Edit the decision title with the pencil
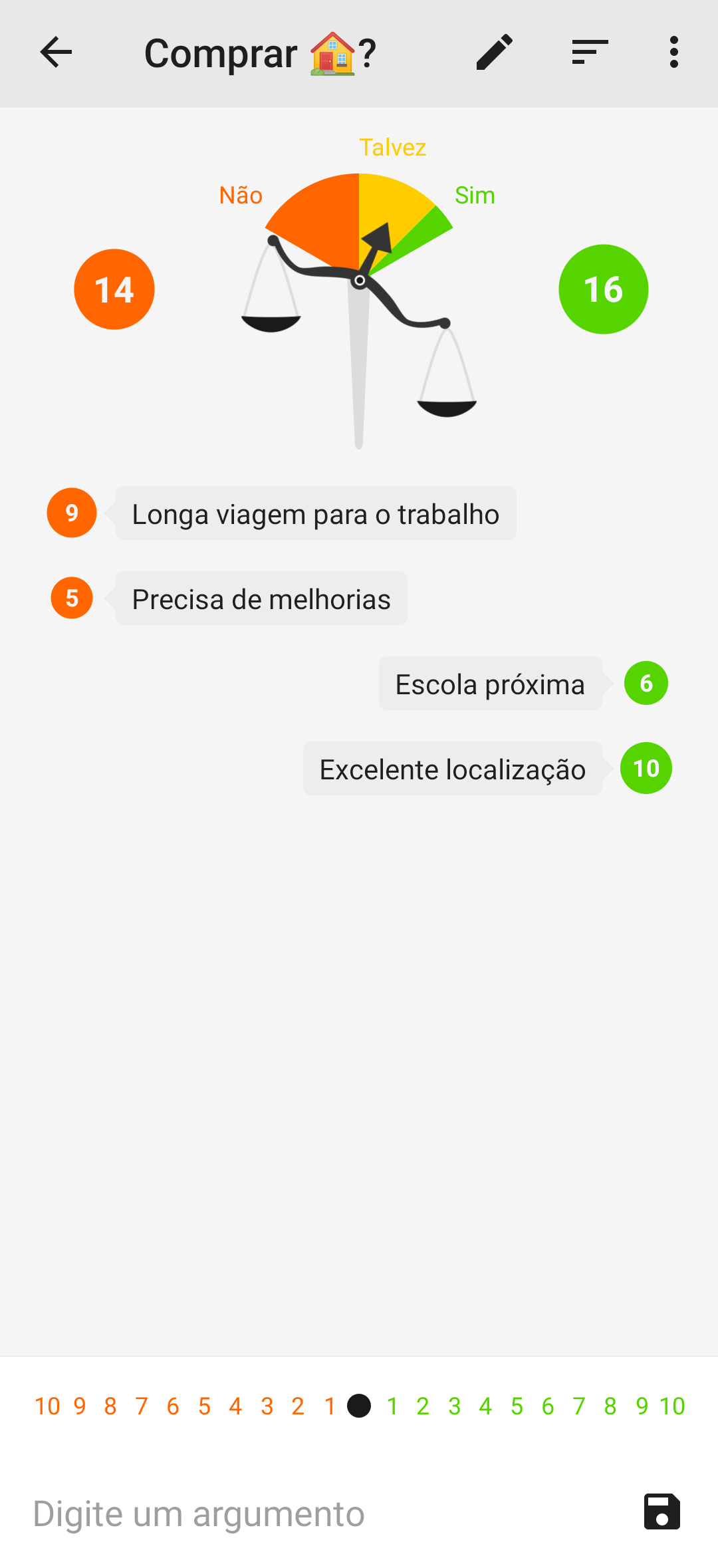This screenshot has width=718, height=1568. 495,53
